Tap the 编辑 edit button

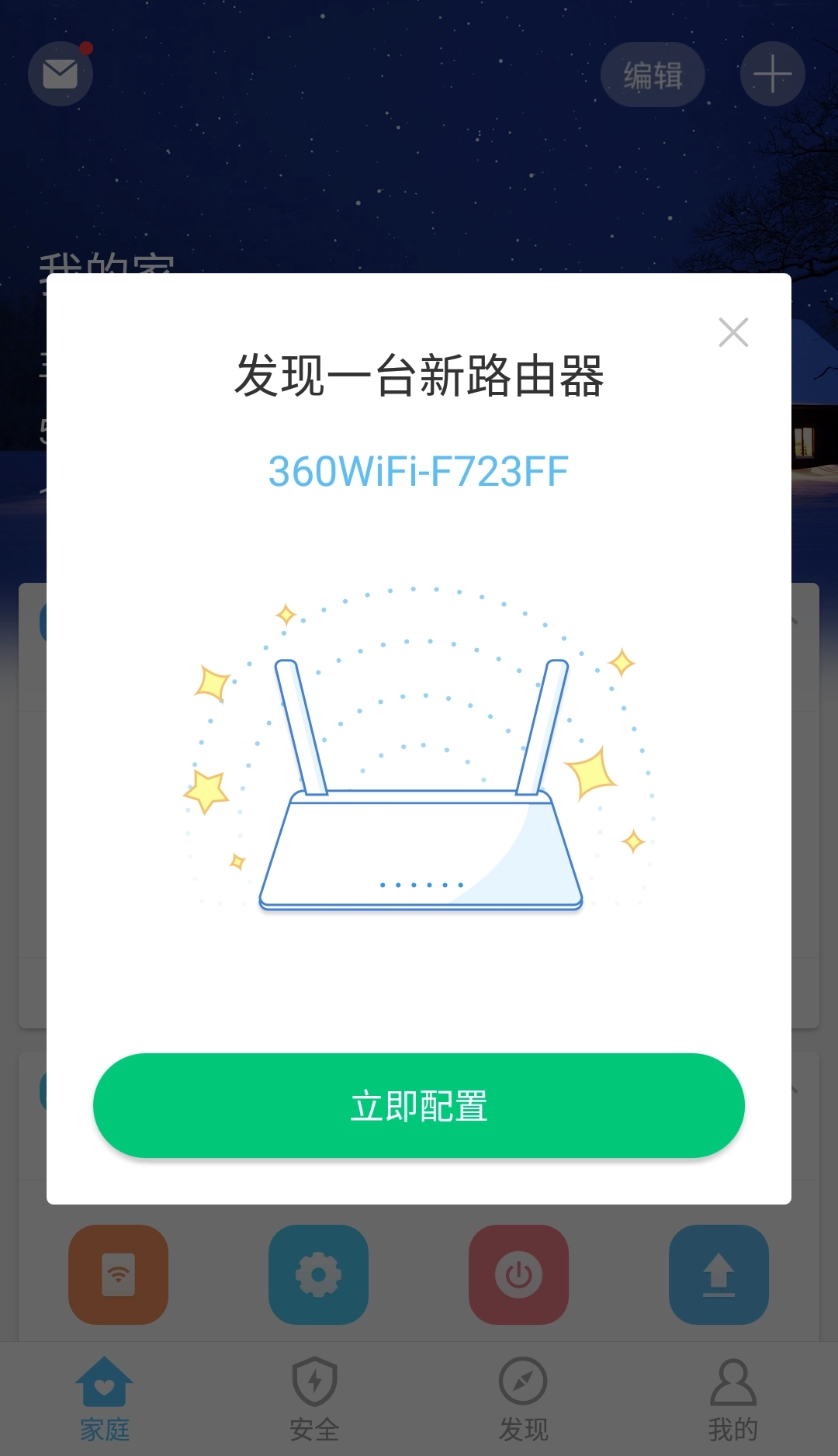pyautogui.click(x=653, y=74)
